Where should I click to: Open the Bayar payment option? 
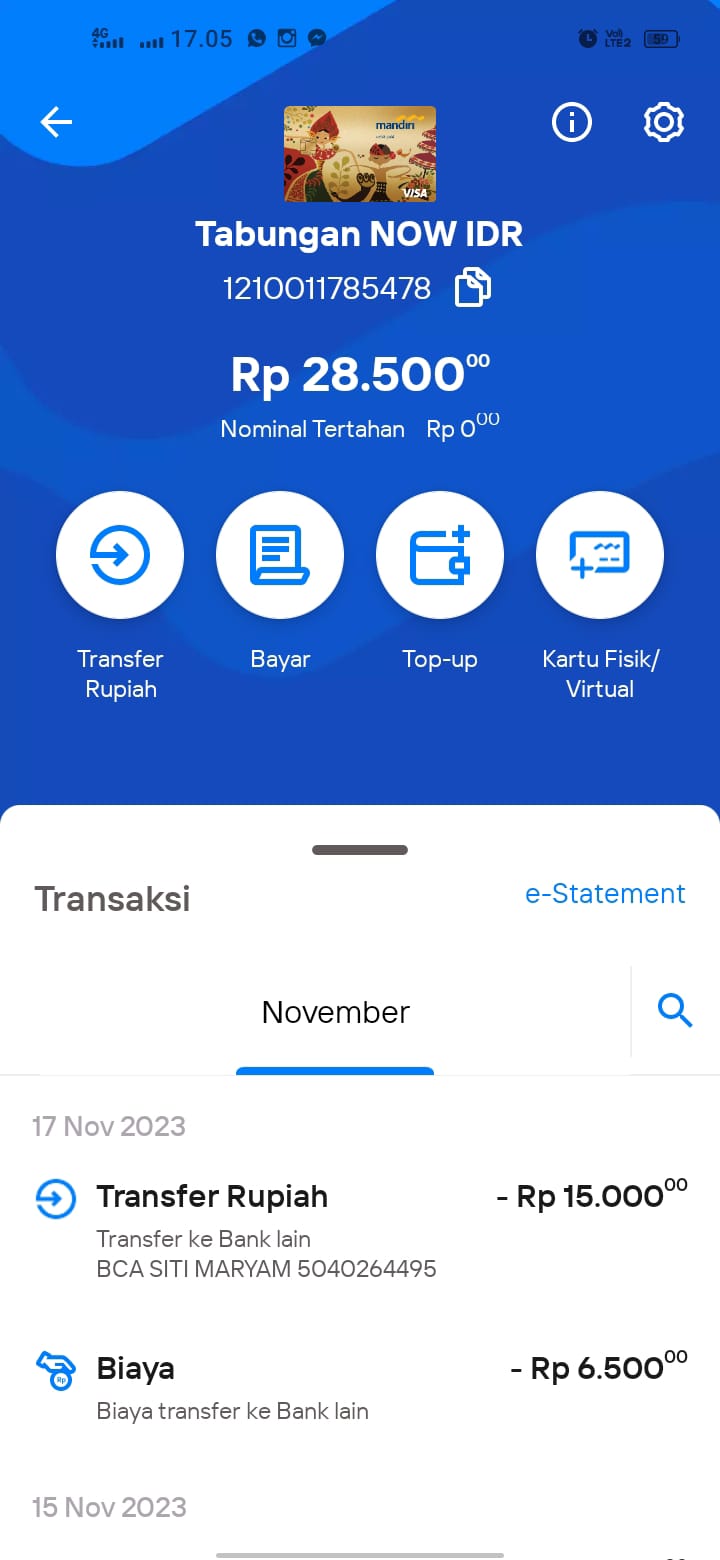(x=280, y=556)
